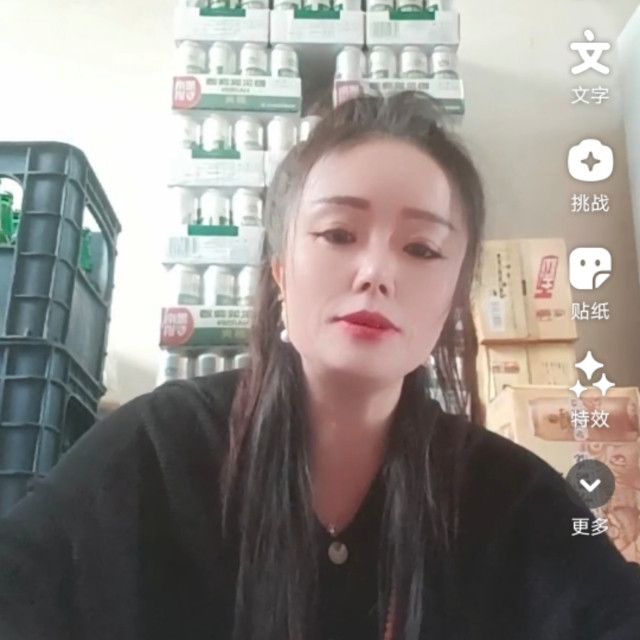This screenshot has width=640, height=640.
Task: Open the 特效 effects panel
Action: (591, 390)
